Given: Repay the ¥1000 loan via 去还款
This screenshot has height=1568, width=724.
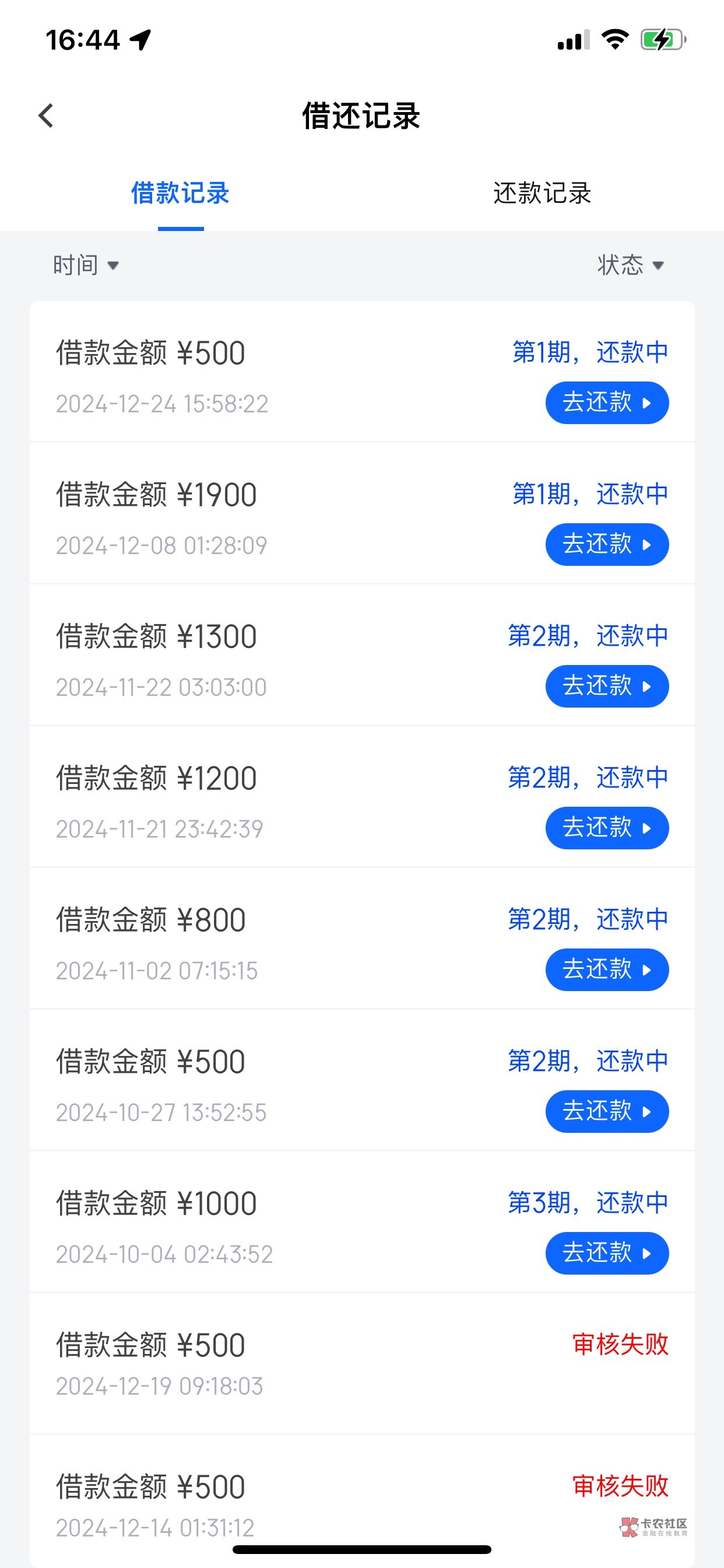Looking at the screenshot, I should coord(607,1254).
